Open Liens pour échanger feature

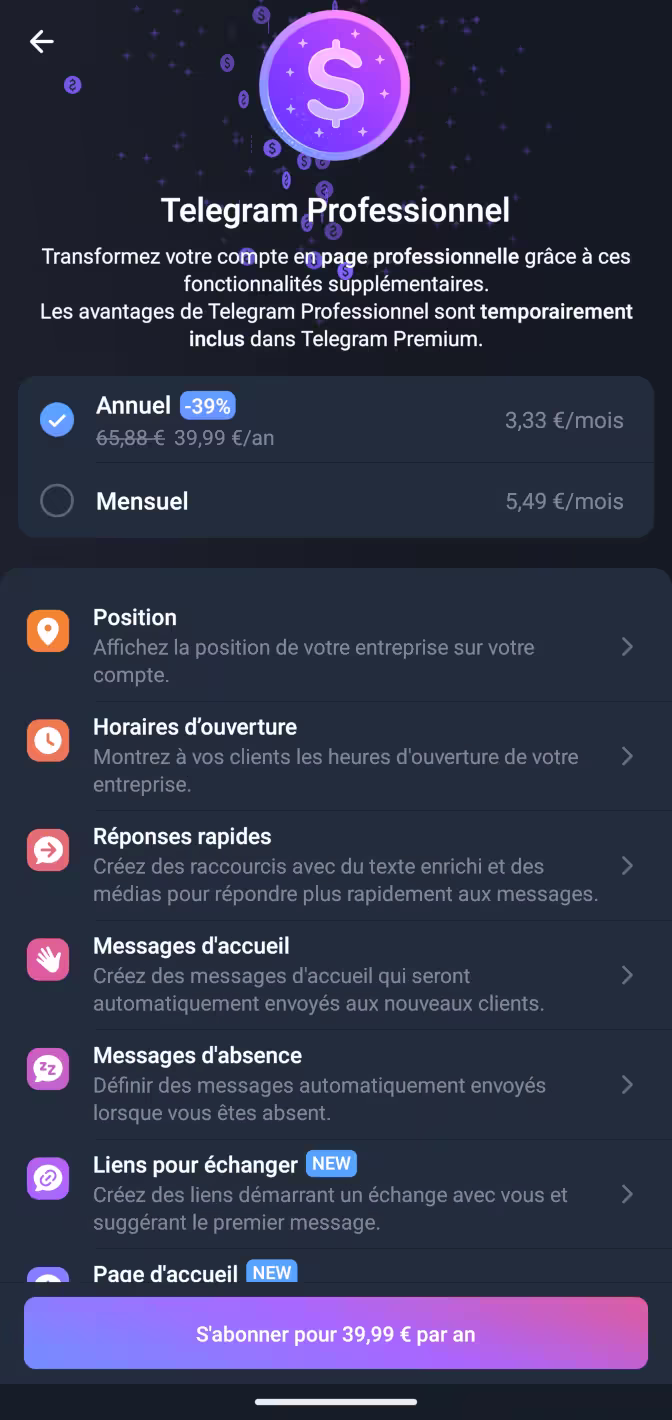336,1194
